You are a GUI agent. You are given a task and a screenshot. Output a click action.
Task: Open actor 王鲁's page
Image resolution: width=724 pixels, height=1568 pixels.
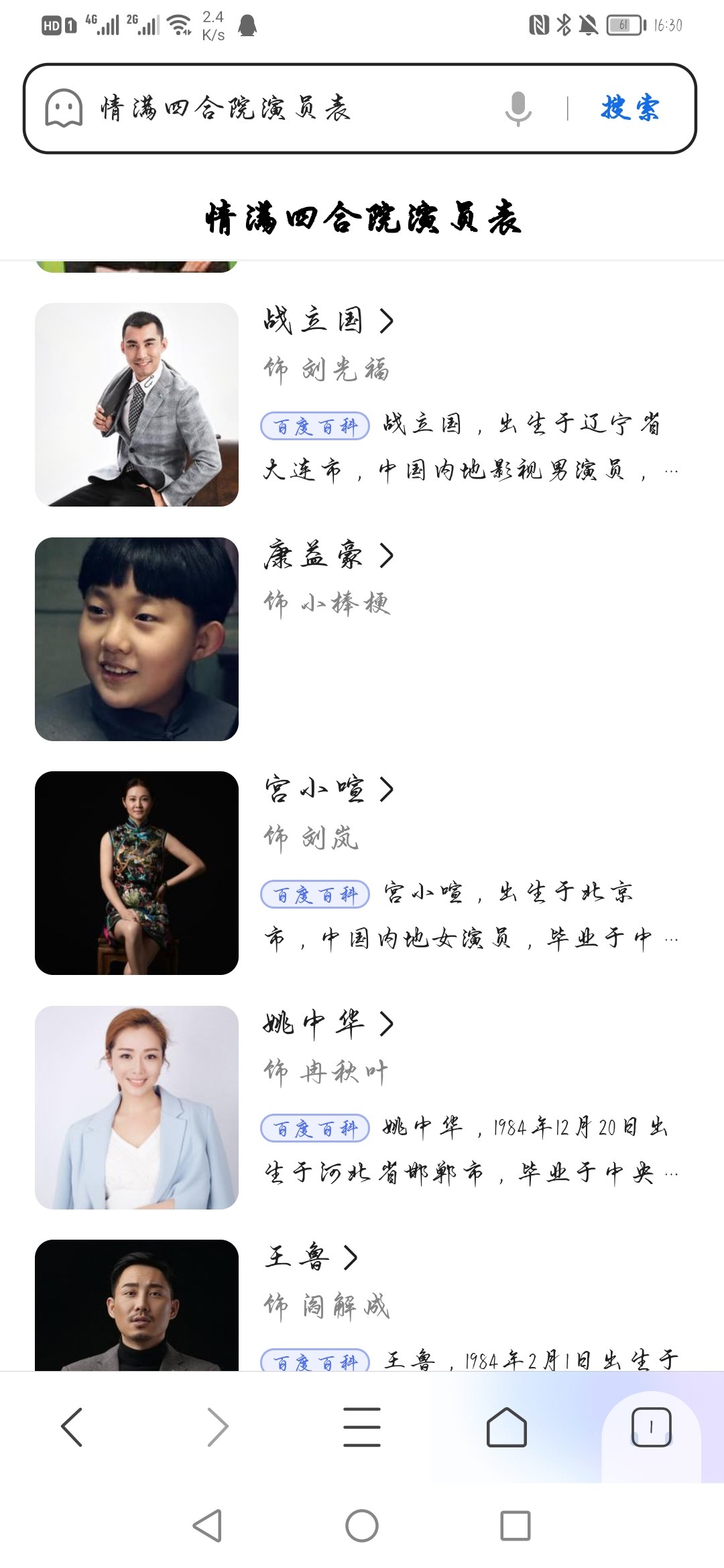(x=310, y=1258)
